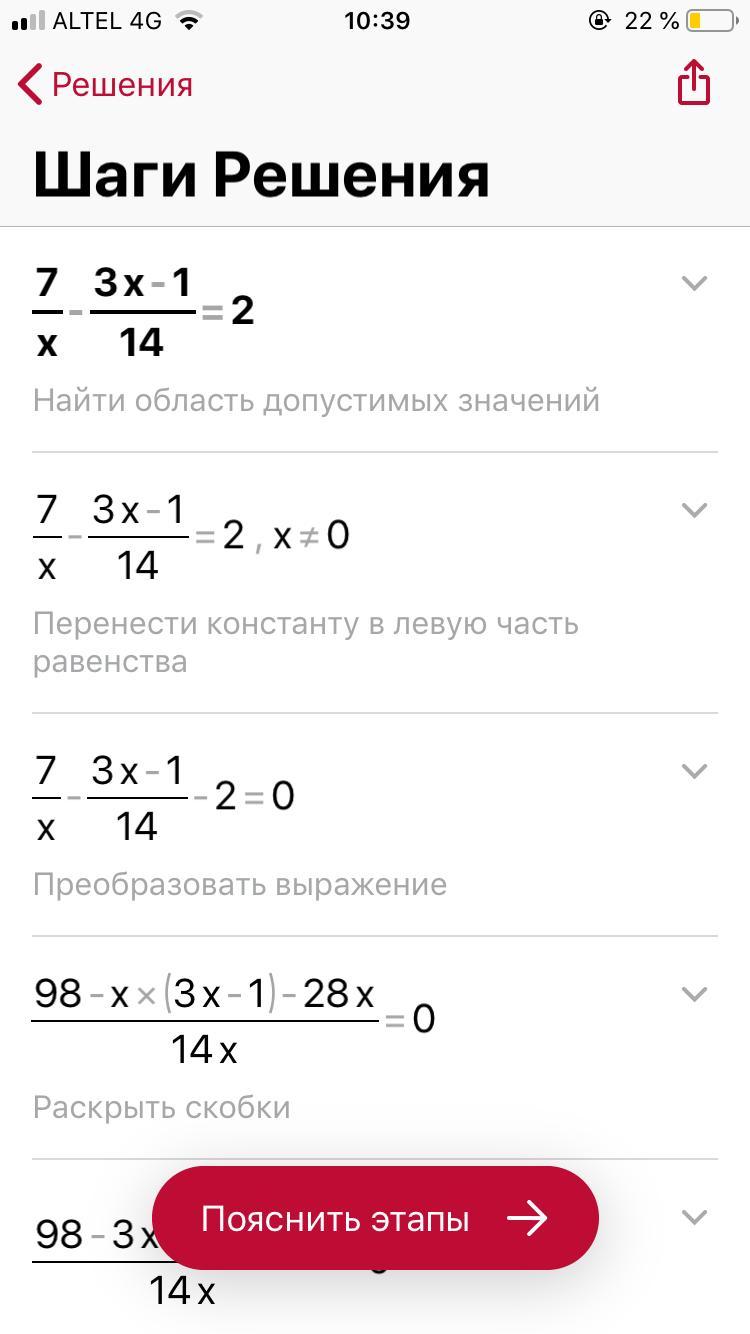Expand the 'Перенести константу в левую часть' step
This screenshot has width=750, height=1334.
pos(693,511)
